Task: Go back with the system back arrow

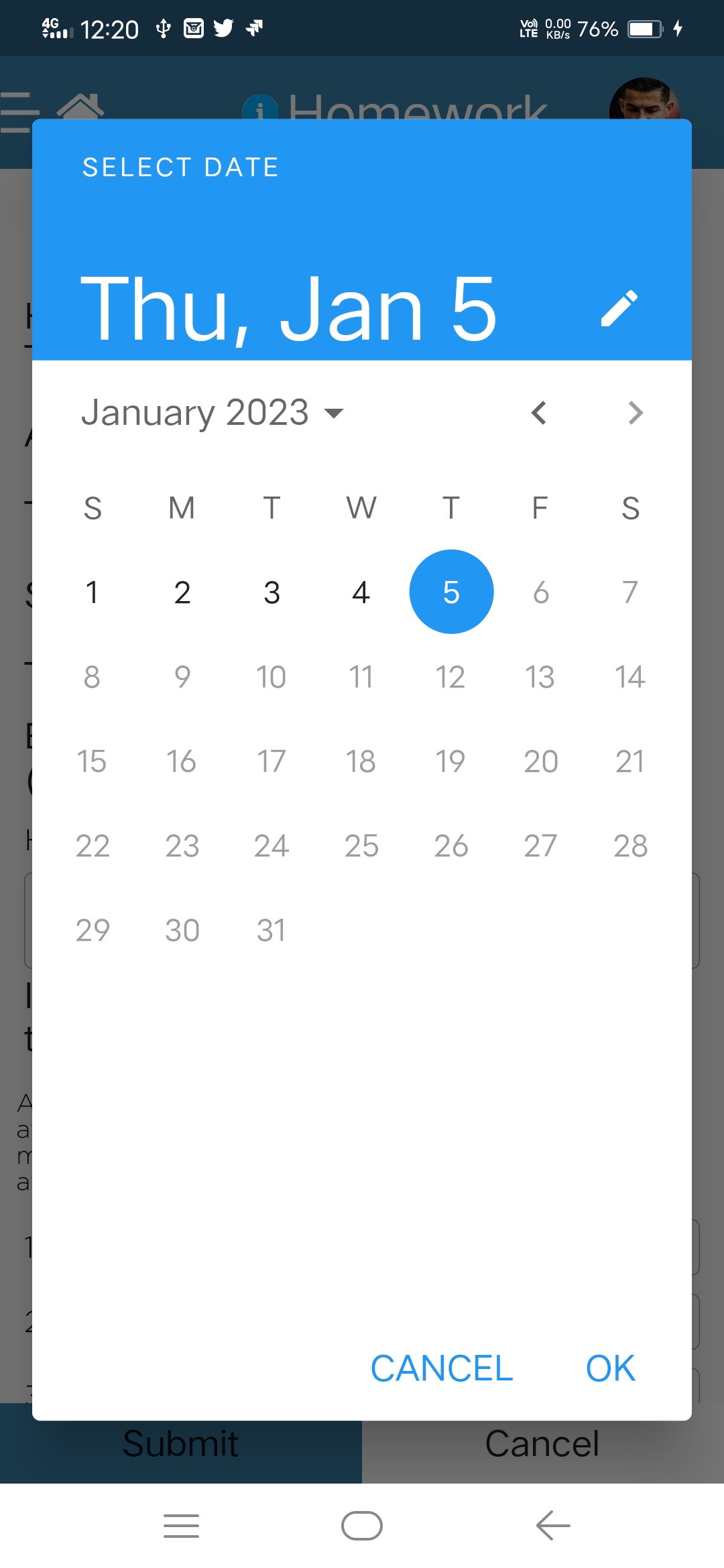Action: click(x=553, y=1526)
